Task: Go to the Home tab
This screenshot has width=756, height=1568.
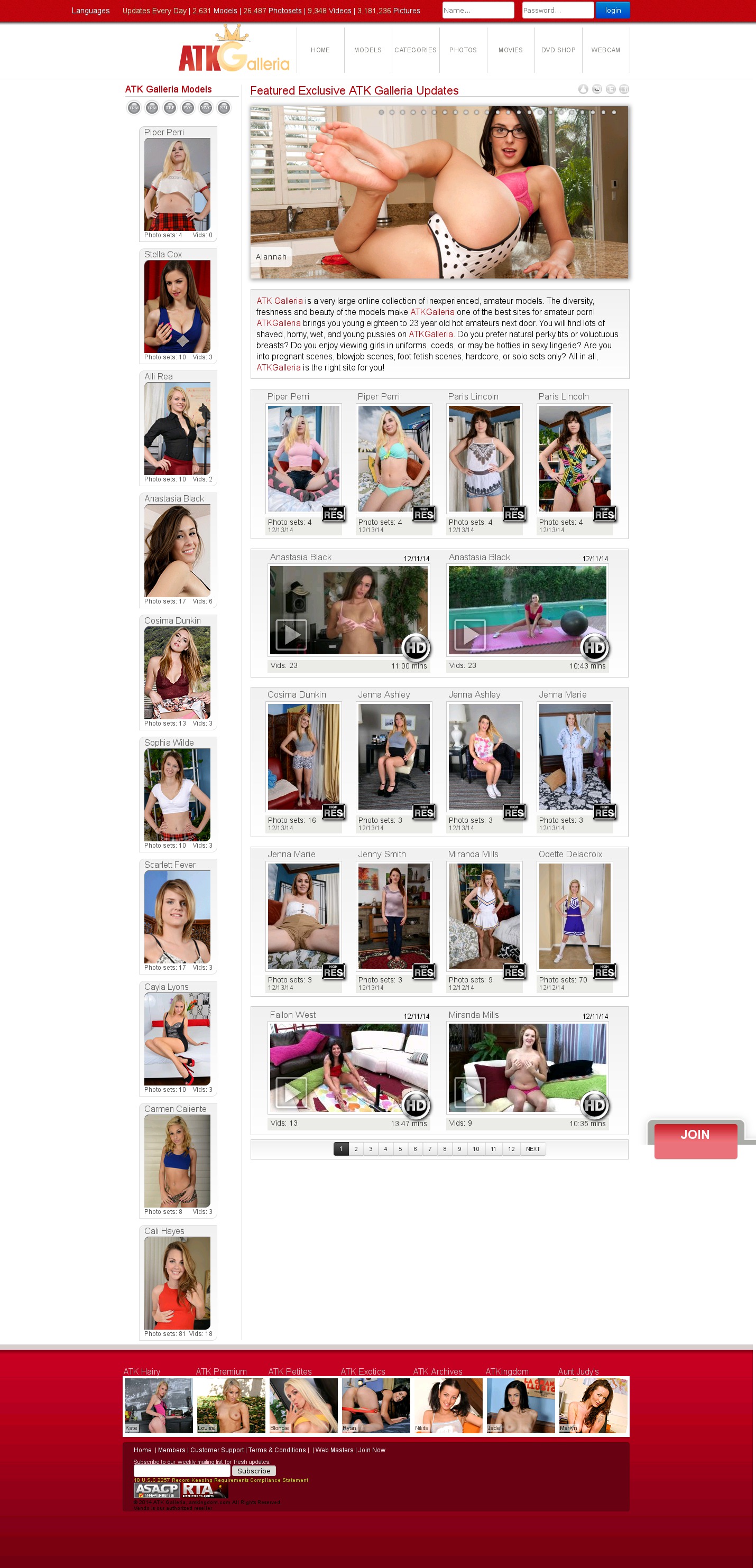Action: (x=320, y=51)
